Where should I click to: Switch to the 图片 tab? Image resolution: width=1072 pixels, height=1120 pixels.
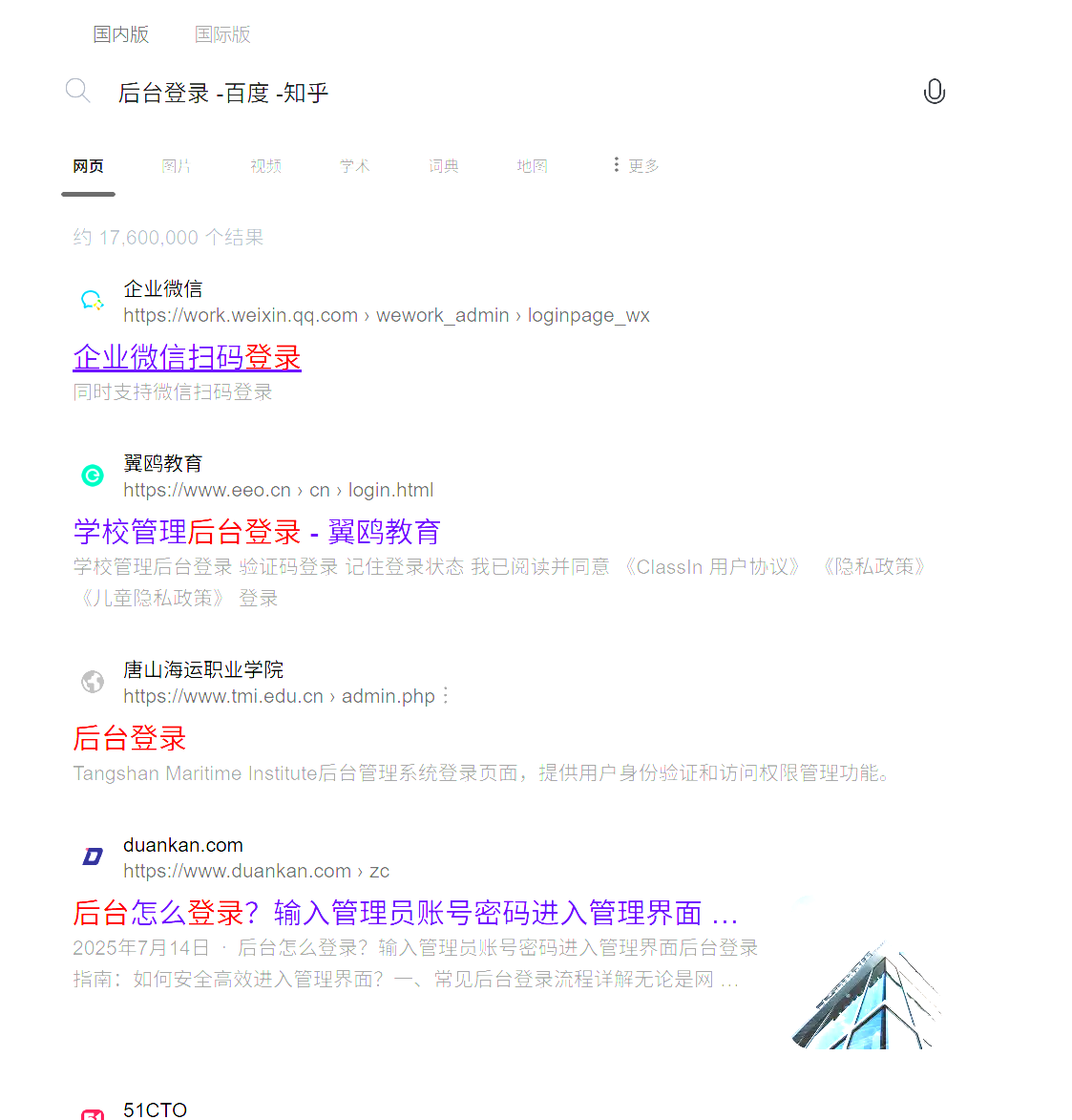tap(177, 165)
